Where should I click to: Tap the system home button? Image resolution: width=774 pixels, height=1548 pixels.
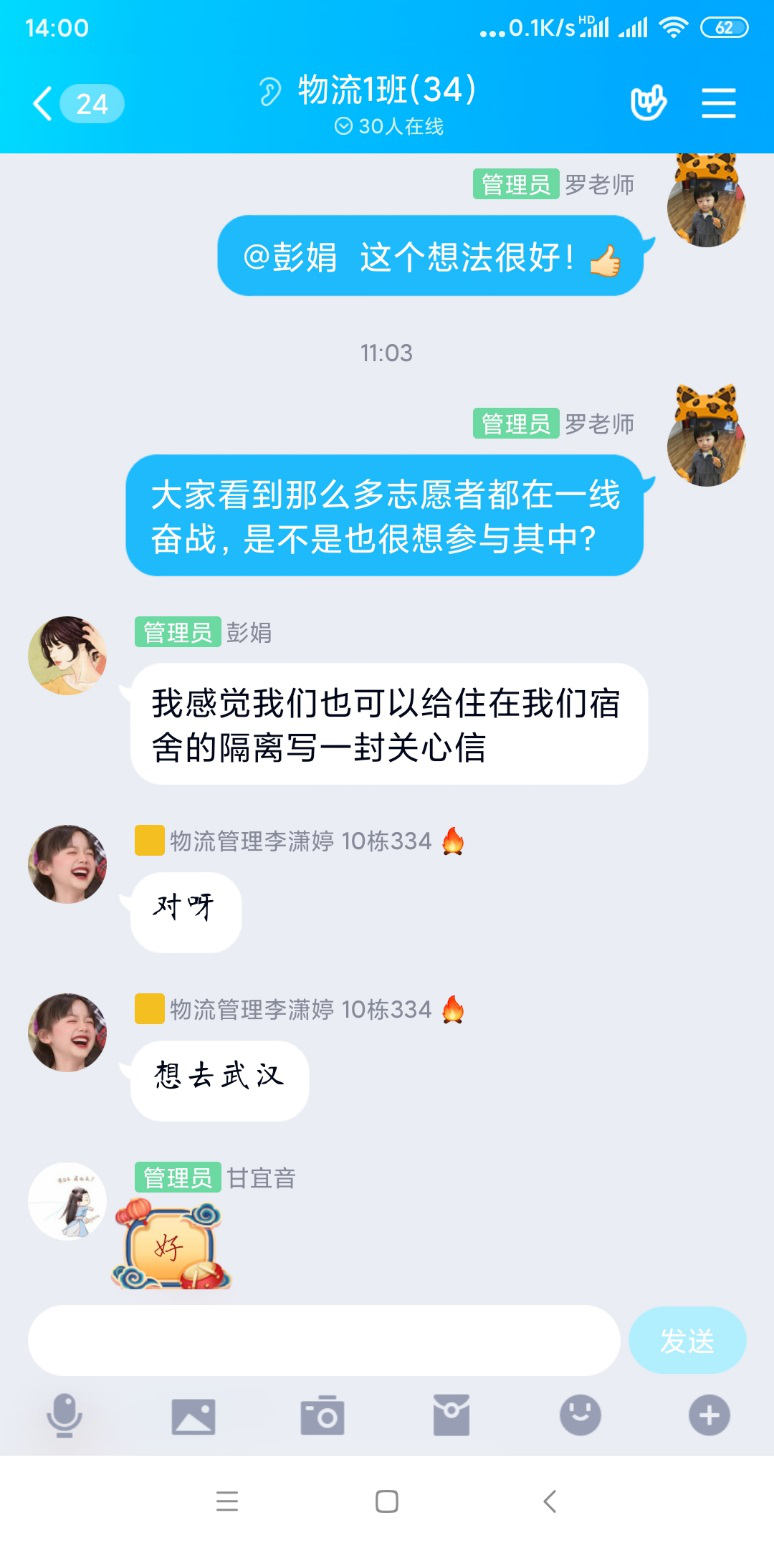[x=387, y=1501]
